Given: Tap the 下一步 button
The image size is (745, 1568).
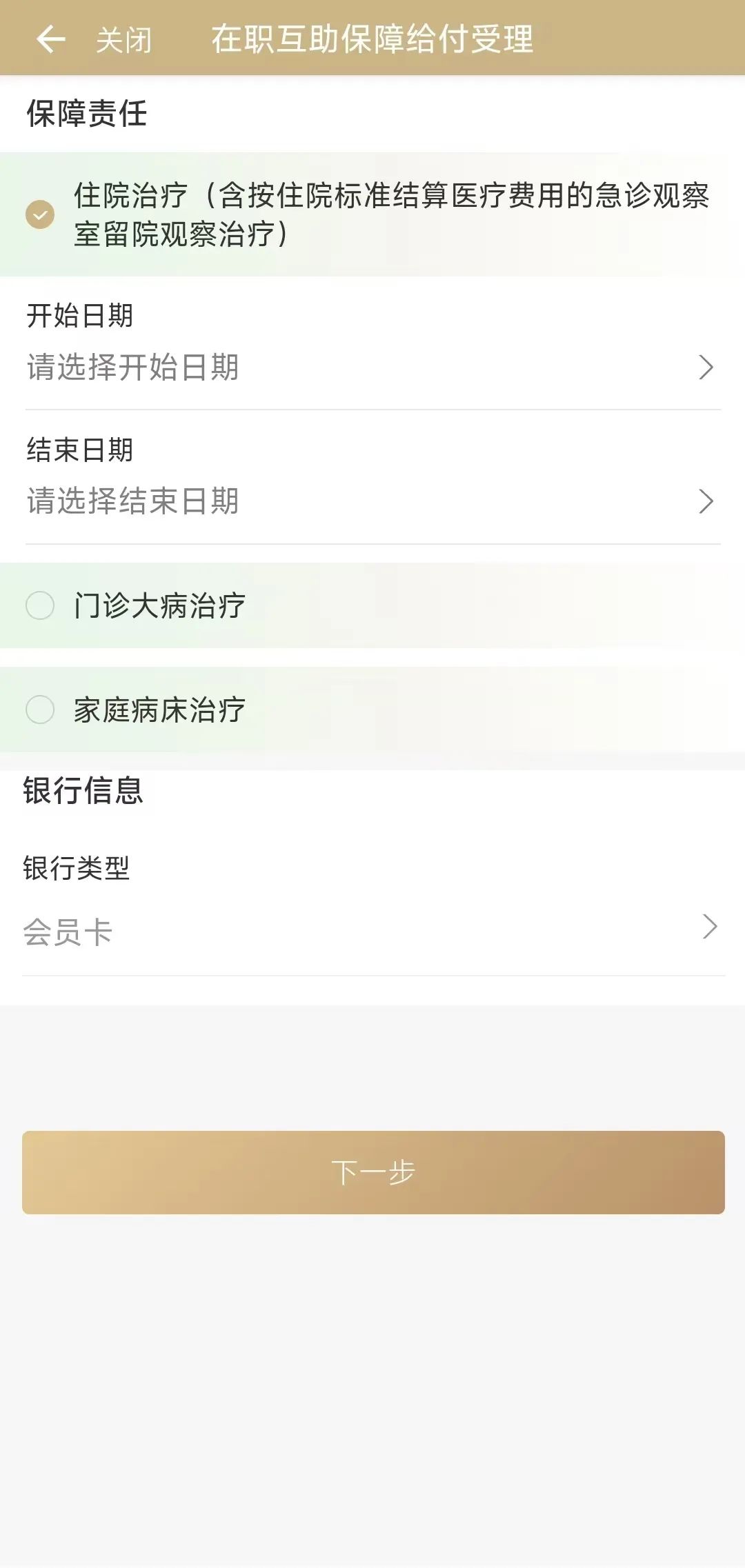Looking at the screenshot, I should (373, 1172).
